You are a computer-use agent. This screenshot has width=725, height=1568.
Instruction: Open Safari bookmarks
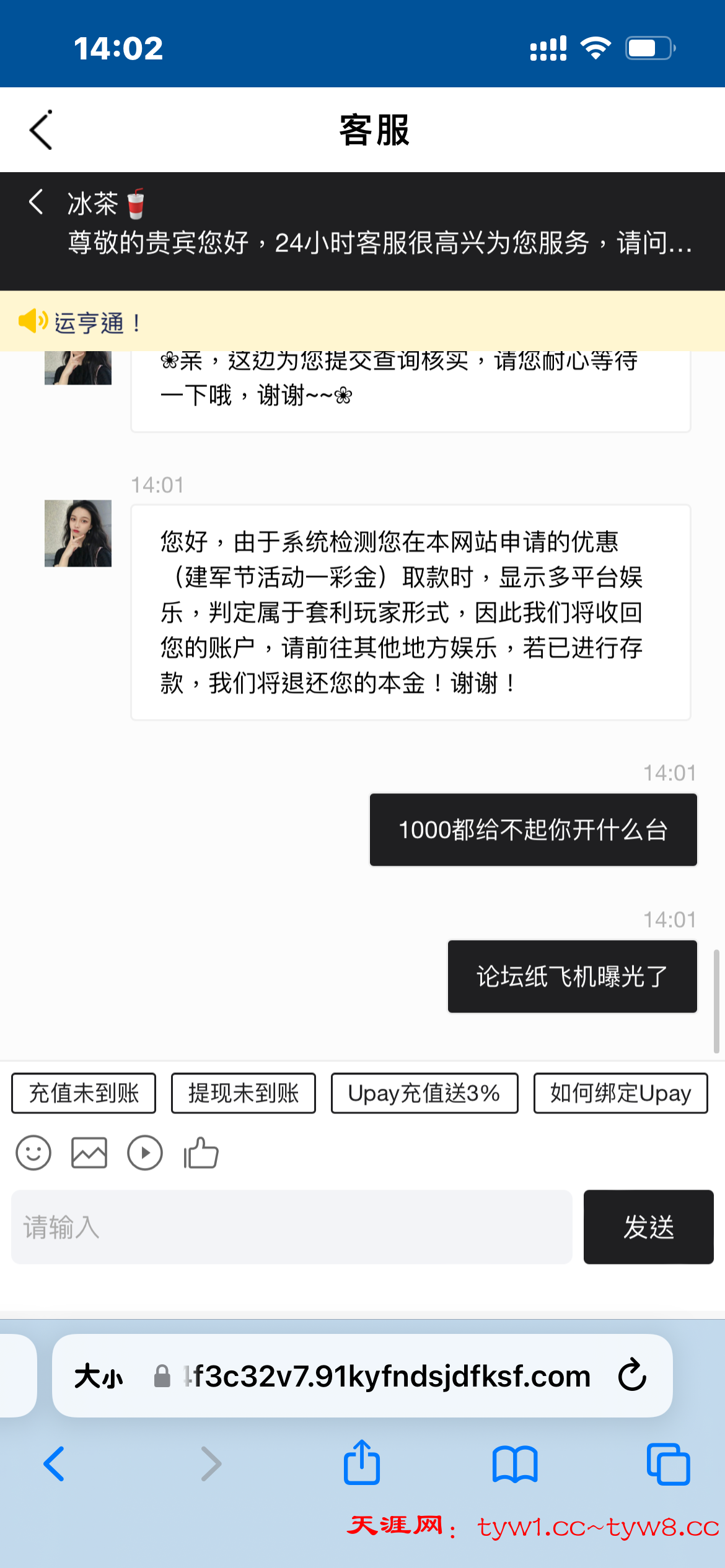(515, 1464)
